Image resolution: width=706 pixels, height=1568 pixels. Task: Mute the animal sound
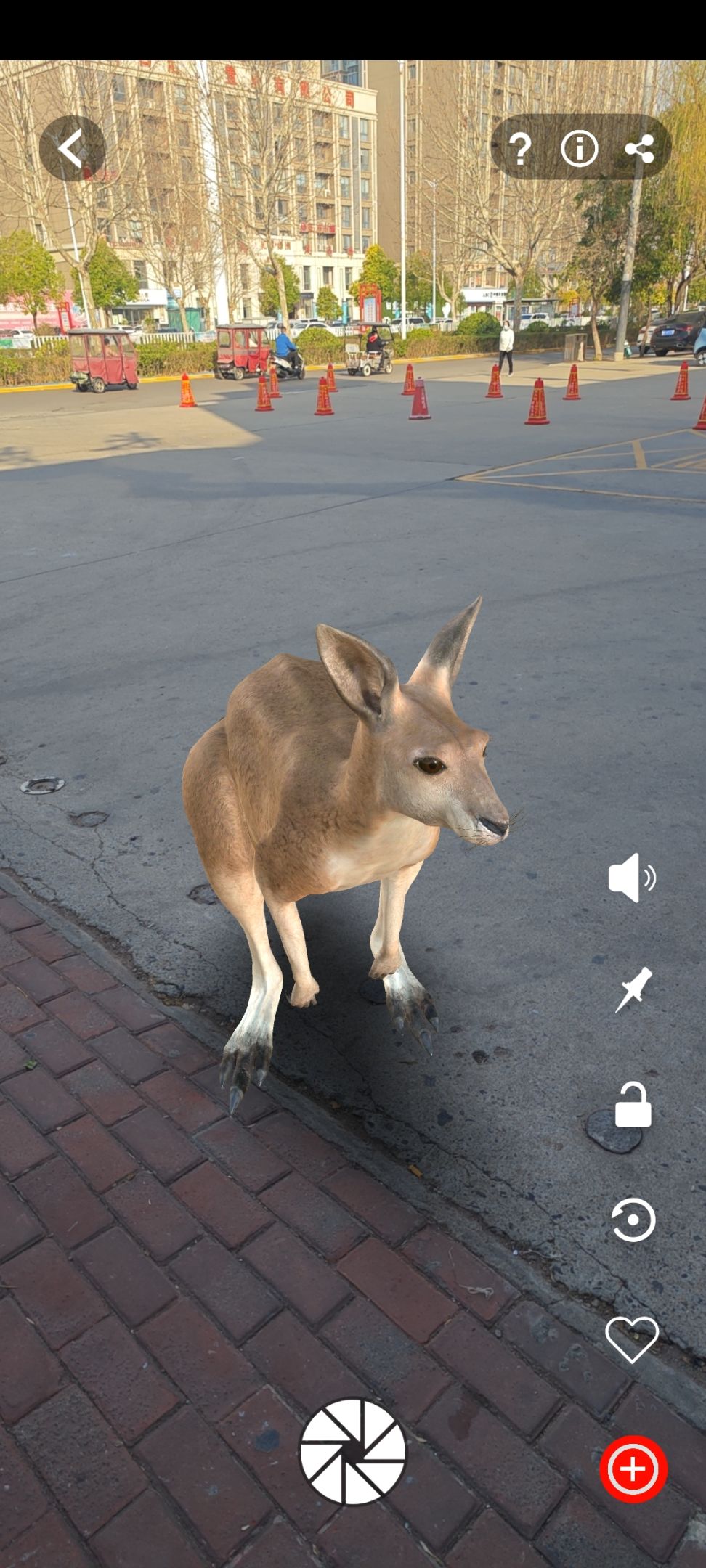point(632,878)
